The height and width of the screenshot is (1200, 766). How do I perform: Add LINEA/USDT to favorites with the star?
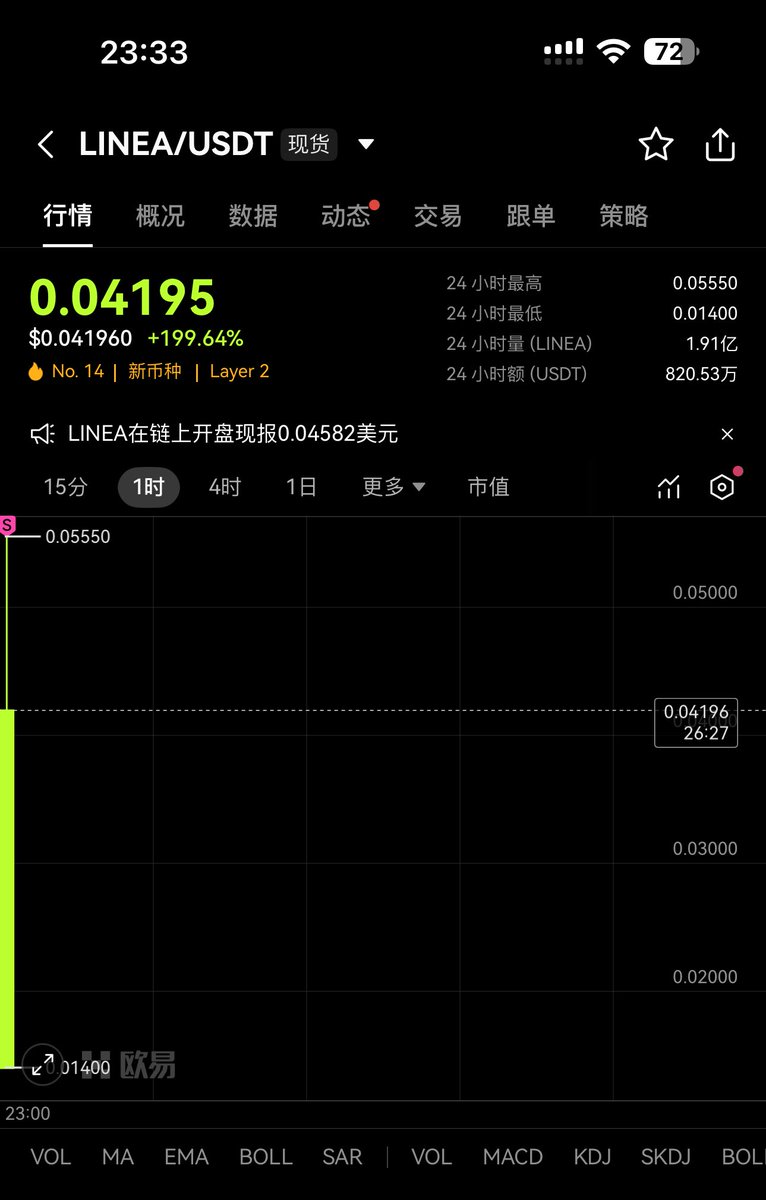click(656, 145)
